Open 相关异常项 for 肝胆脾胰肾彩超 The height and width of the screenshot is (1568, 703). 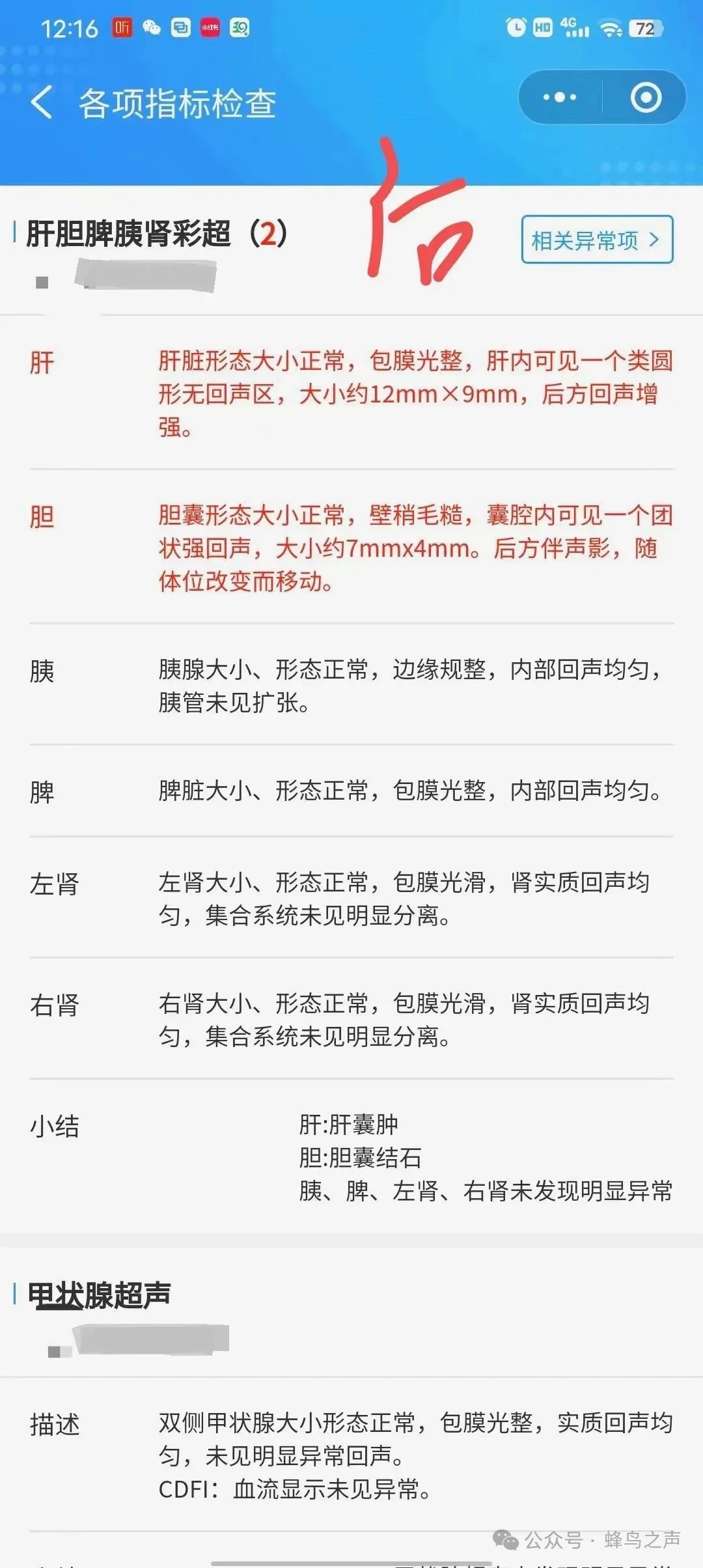597,240
